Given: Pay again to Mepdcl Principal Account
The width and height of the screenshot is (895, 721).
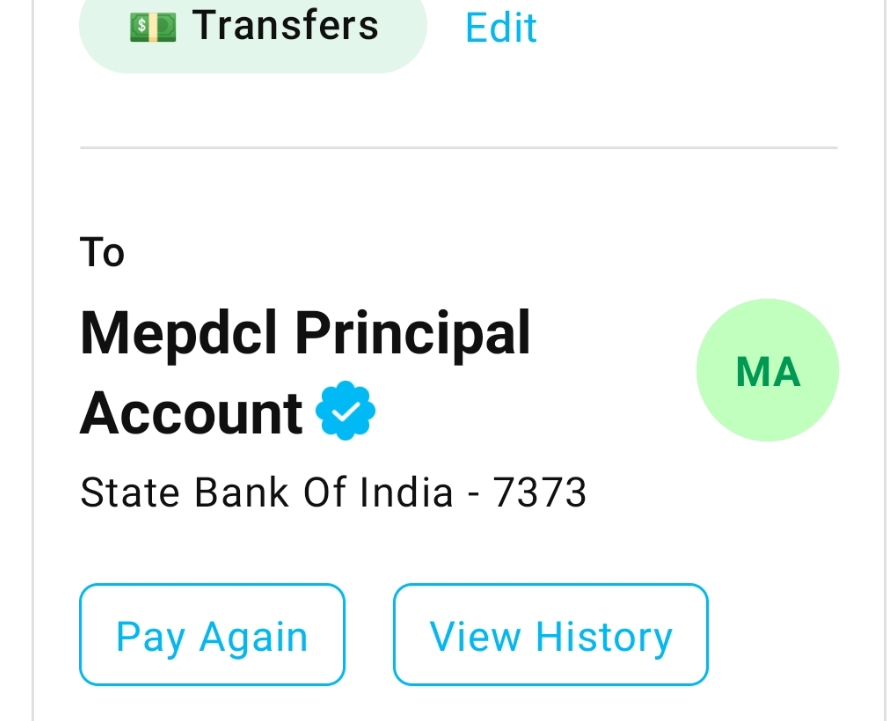Looking at the screenshot, I should pos(212,636).
